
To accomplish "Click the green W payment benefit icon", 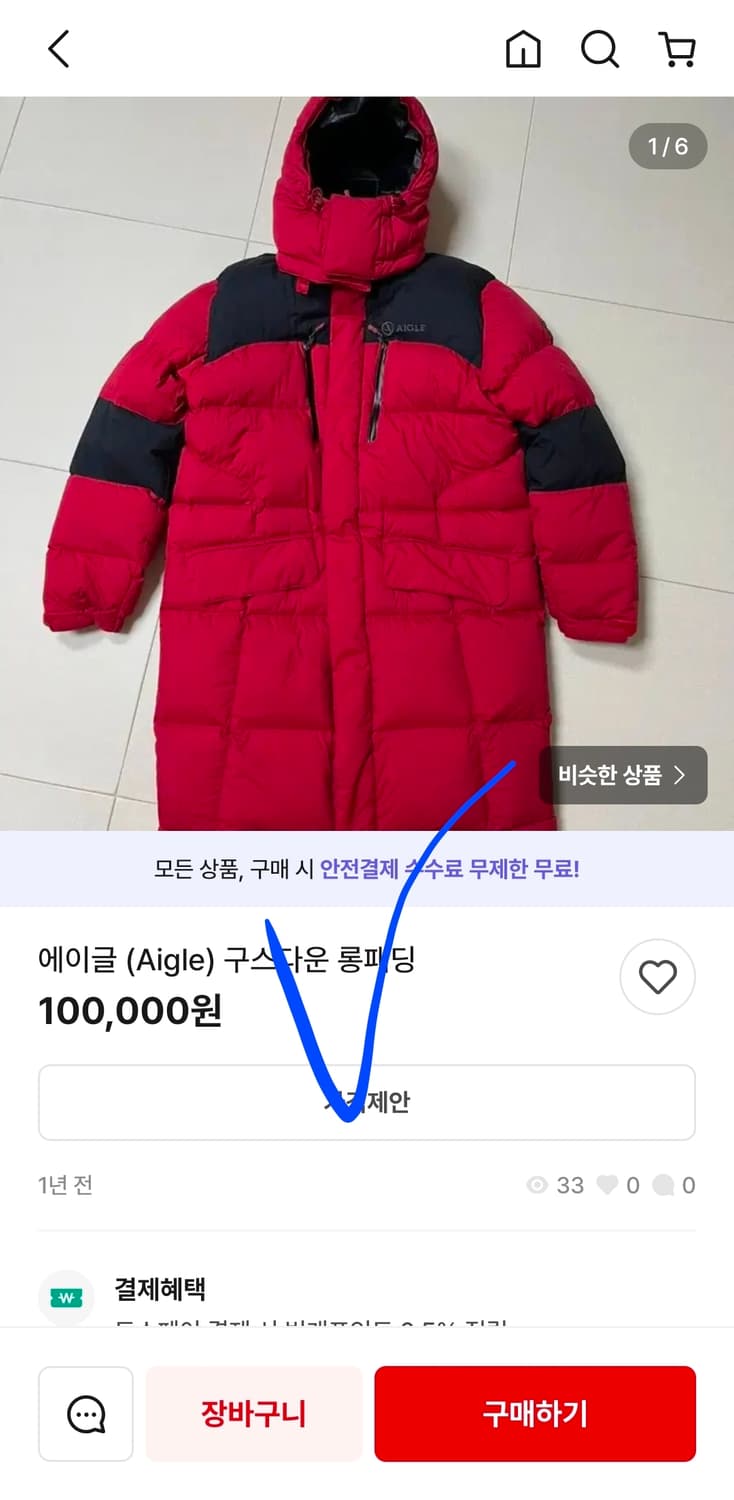I will click(65, 1289).
